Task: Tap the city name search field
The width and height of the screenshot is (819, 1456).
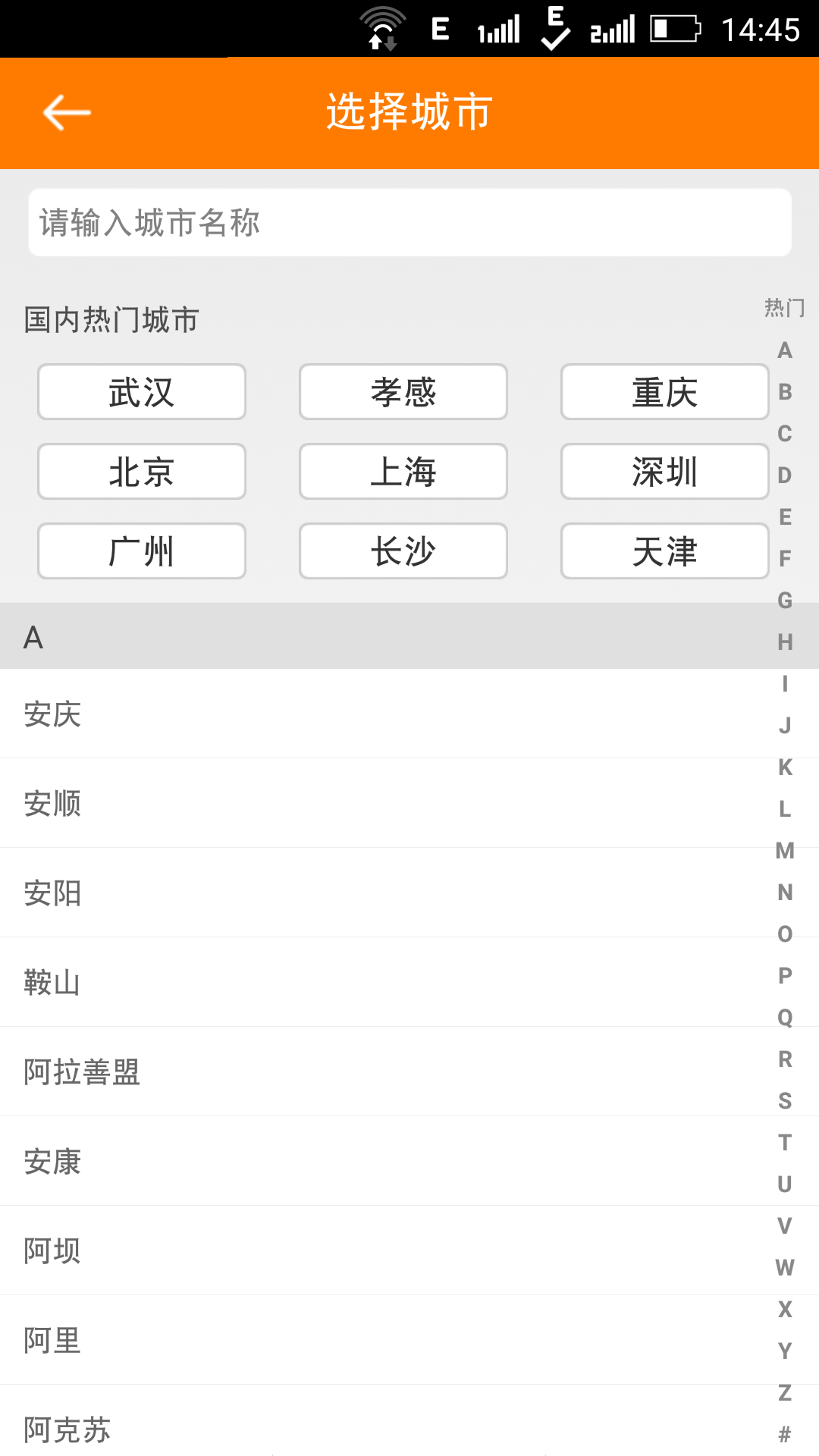Action: point(409,222)
